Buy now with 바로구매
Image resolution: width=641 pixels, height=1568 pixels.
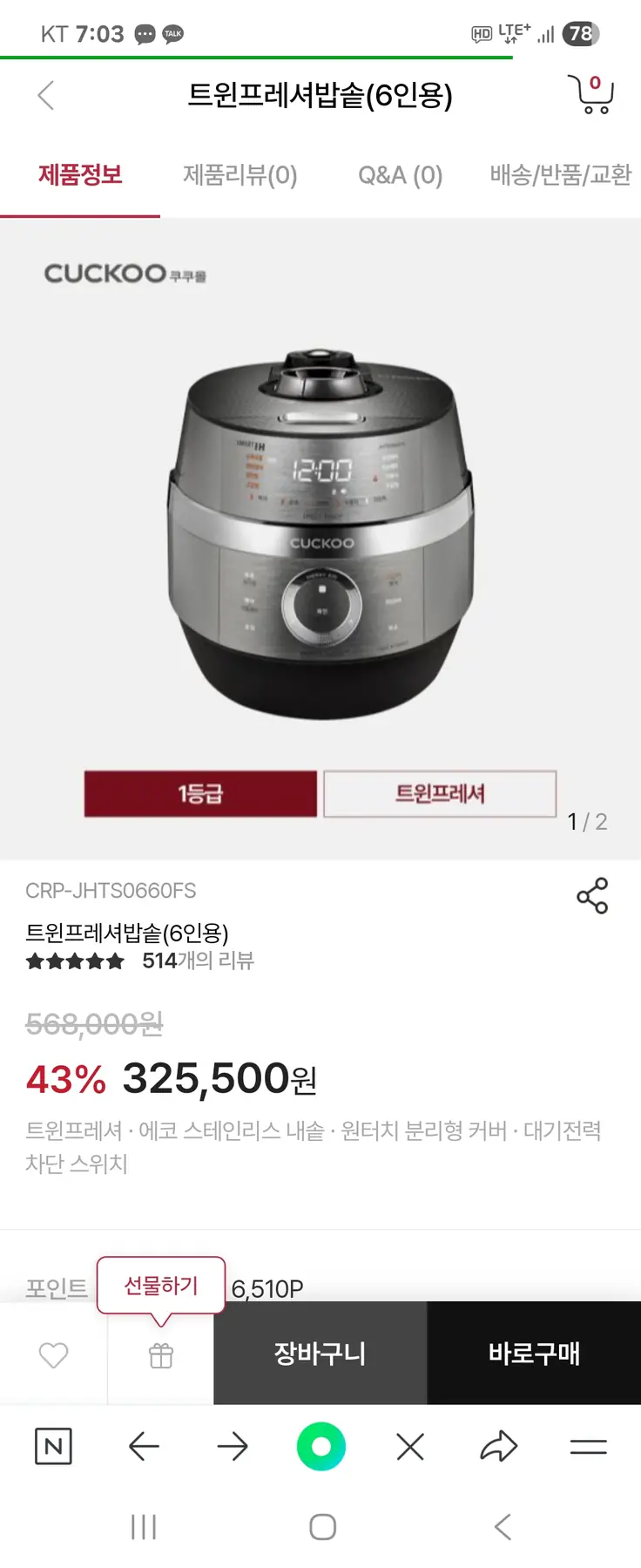pos(534,1354)
